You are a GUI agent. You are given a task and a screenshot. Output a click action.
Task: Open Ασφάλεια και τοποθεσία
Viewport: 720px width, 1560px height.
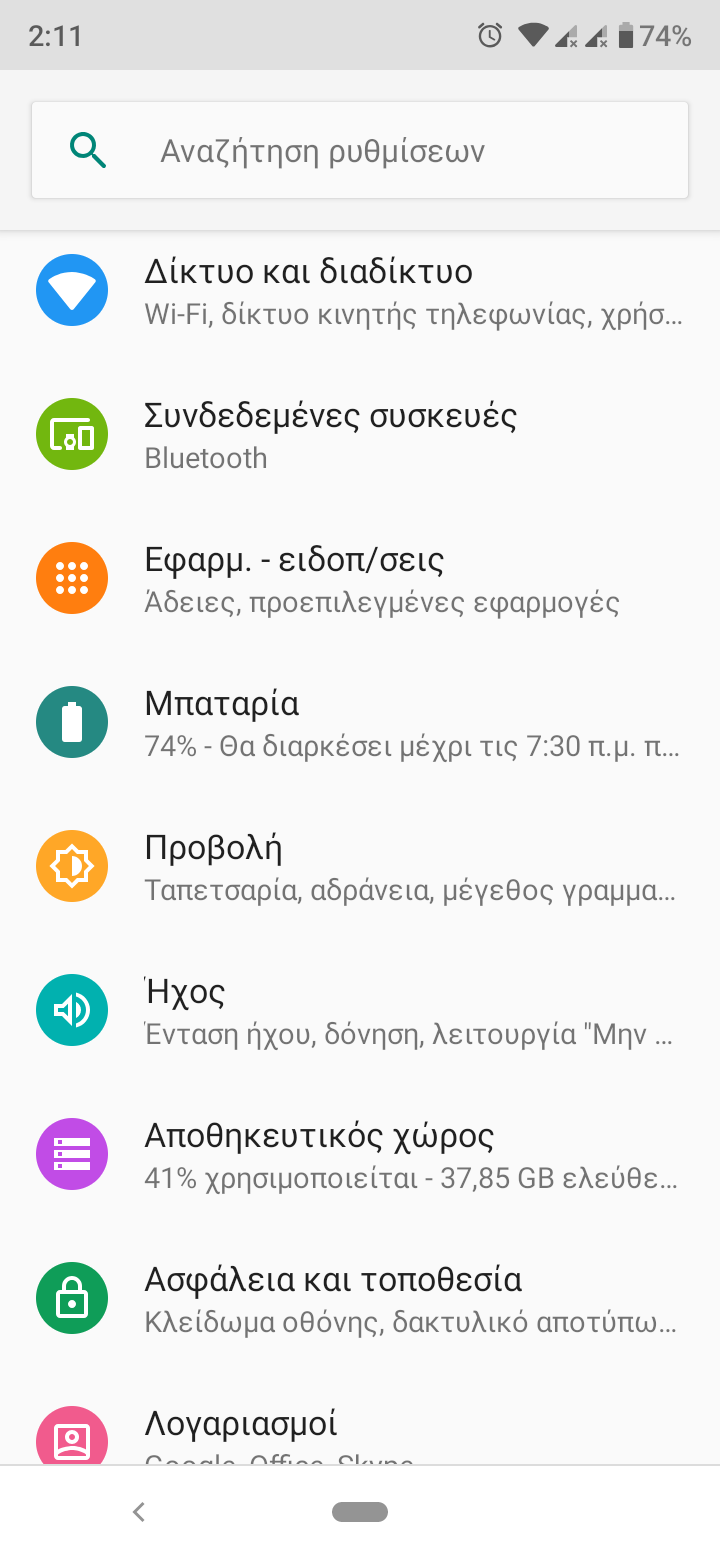[x=360, y=1298]
